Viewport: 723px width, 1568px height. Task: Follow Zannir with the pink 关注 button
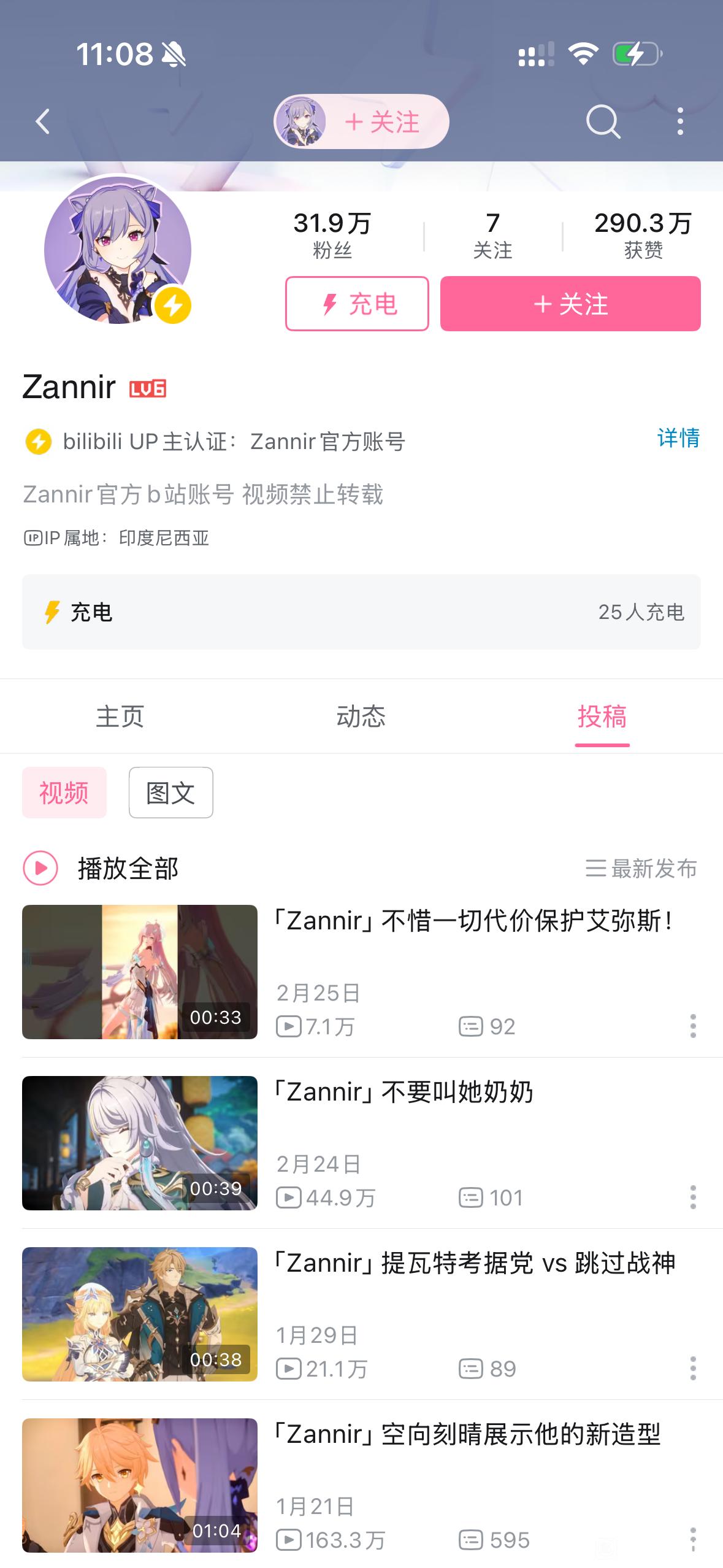click(x=570, y=304)
